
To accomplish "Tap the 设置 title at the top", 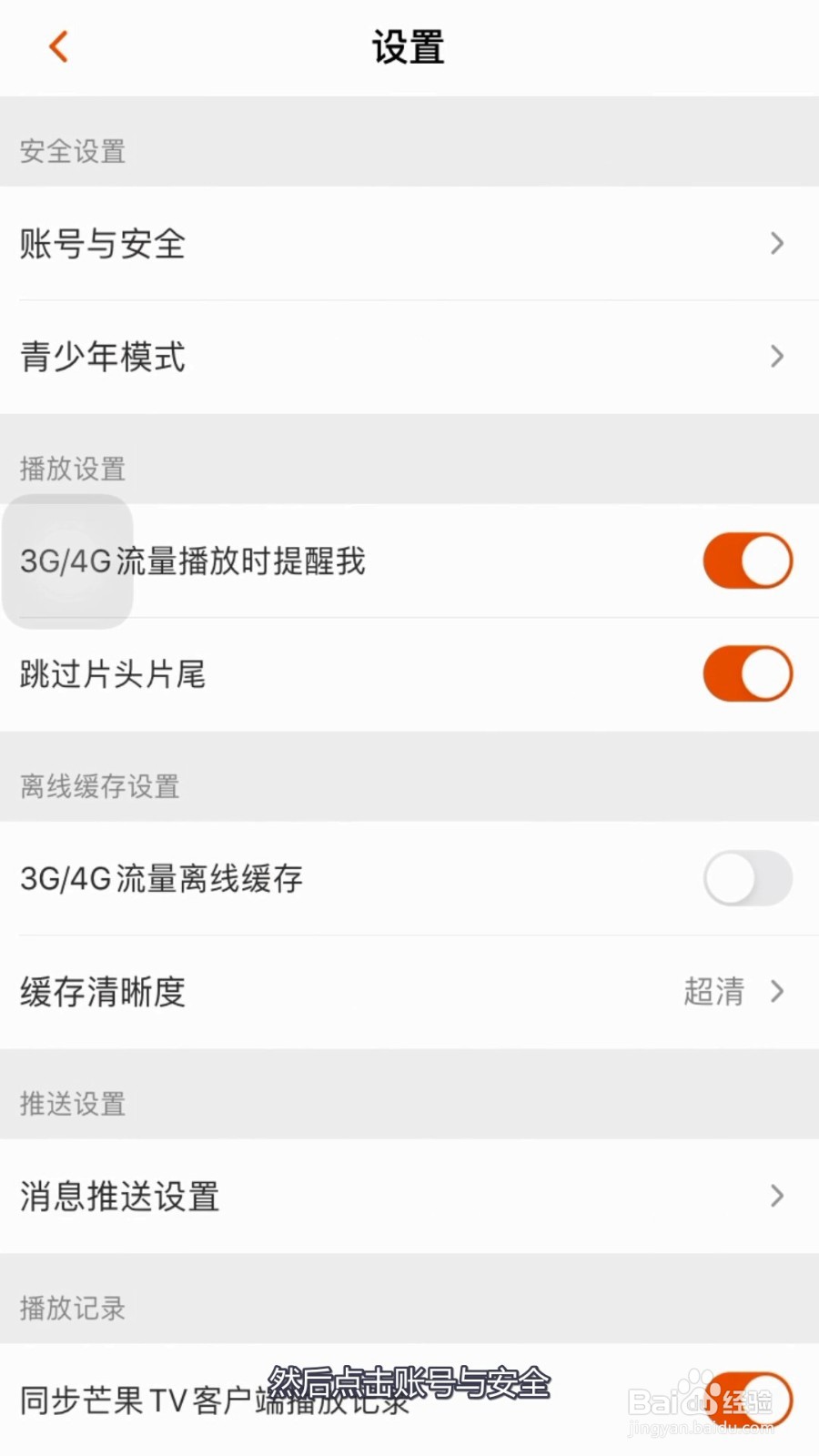I will tap(409, 46).
